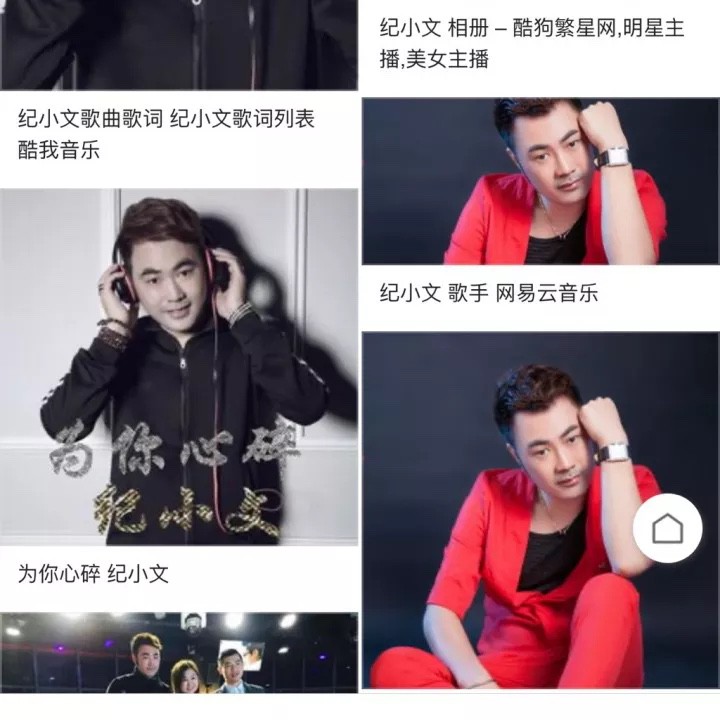Open the 纪小文 相册 酷狗繁星网 result

[x=532, y=43]
